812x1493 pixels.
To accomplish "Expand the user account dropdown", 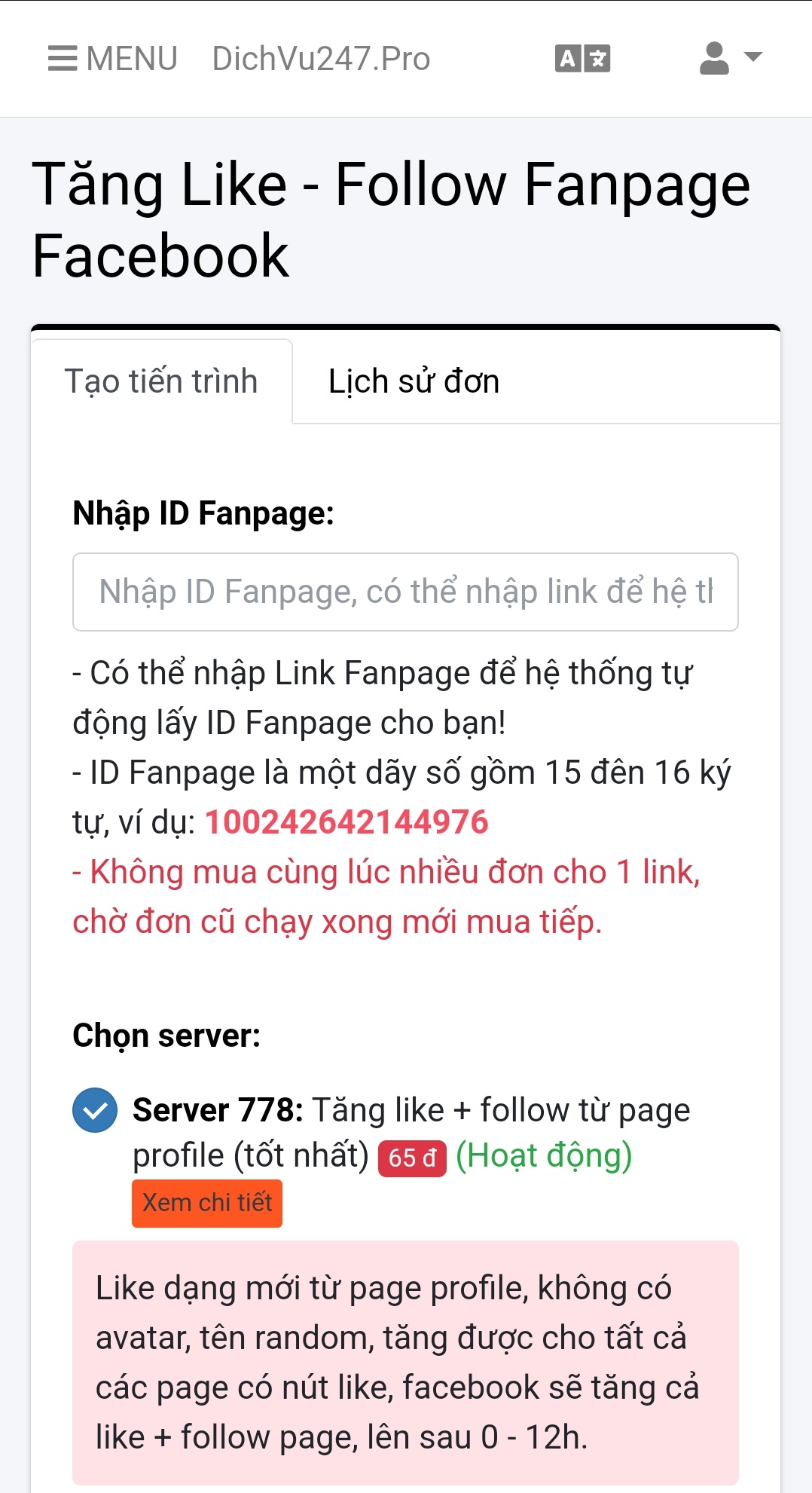I will tap(731, 58).
